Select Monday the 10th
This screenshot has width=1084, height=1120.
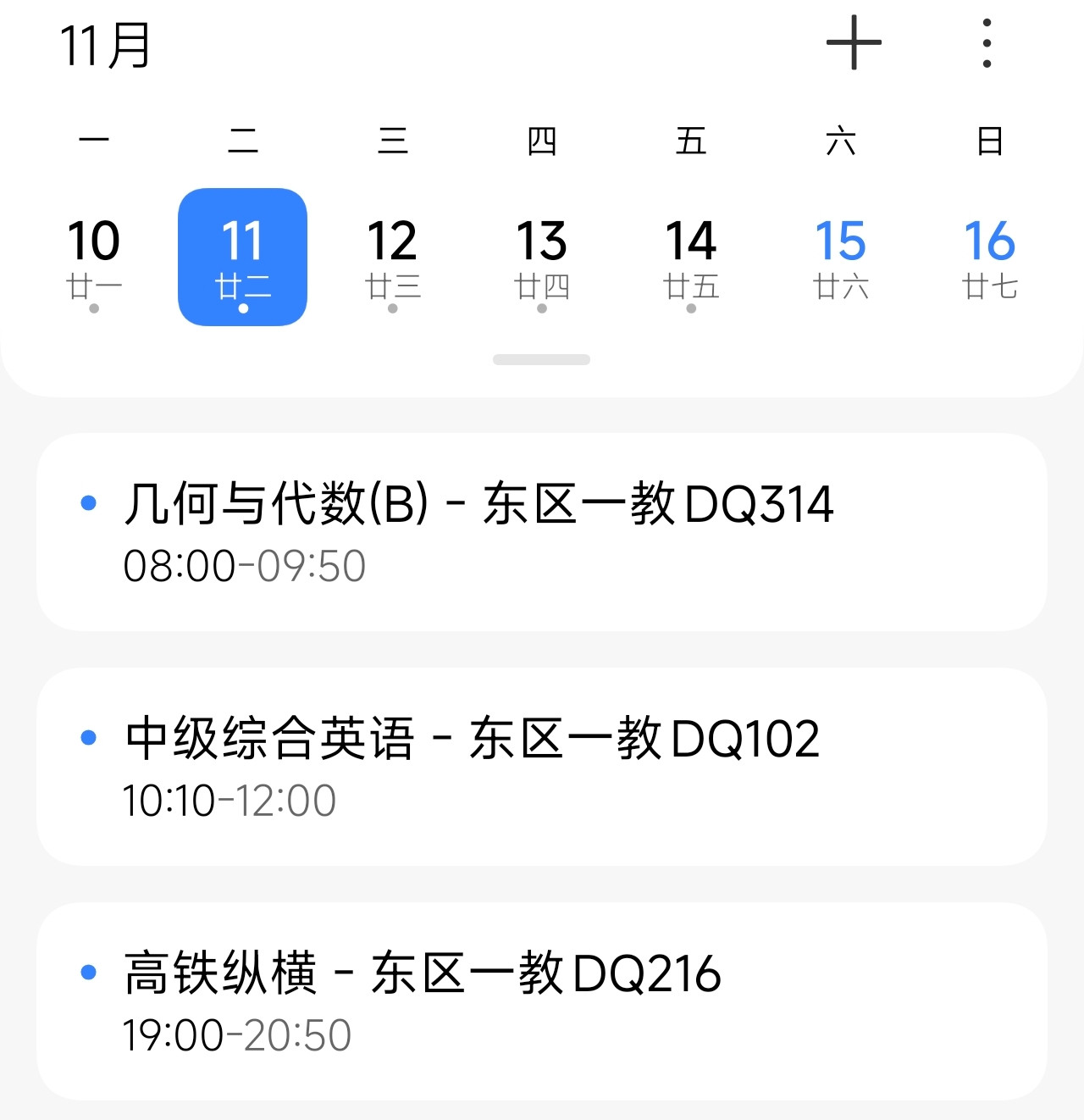tap(93, 258)
